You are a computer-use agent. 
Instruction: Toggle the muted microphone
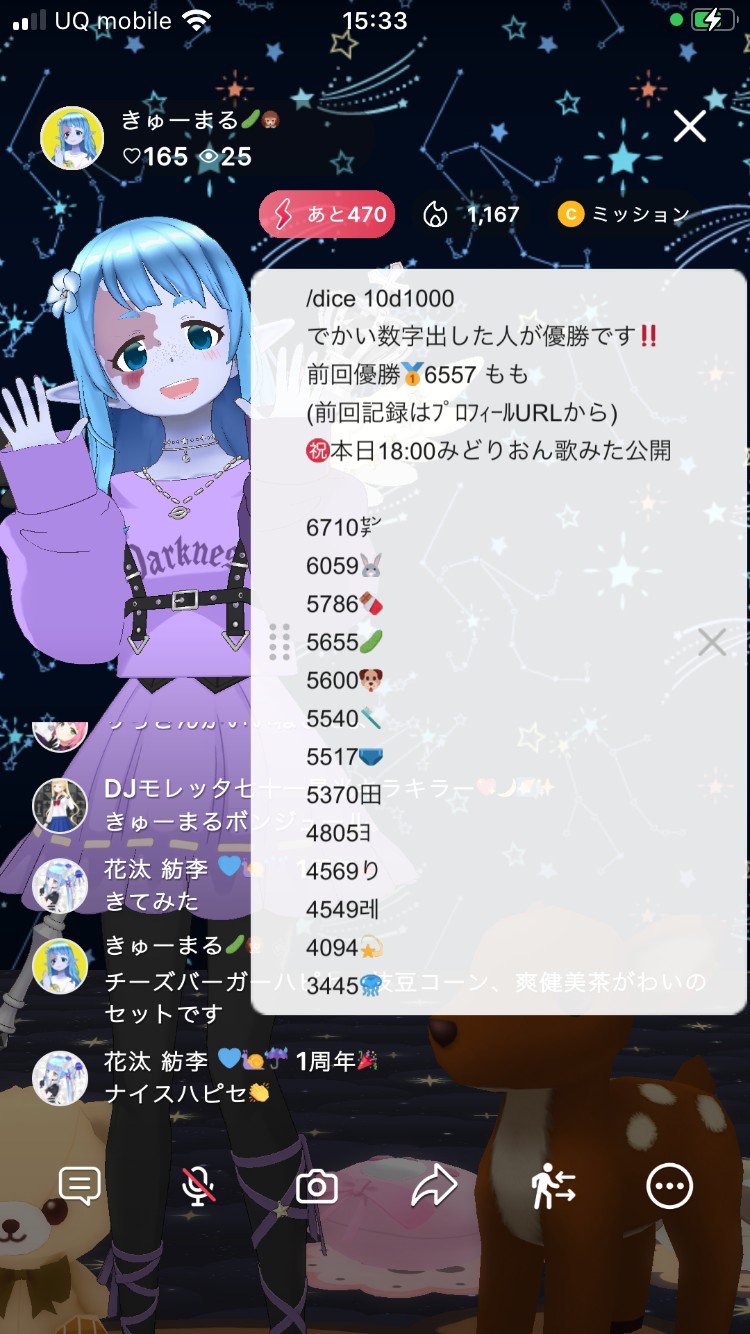(x=198, y=1187)
